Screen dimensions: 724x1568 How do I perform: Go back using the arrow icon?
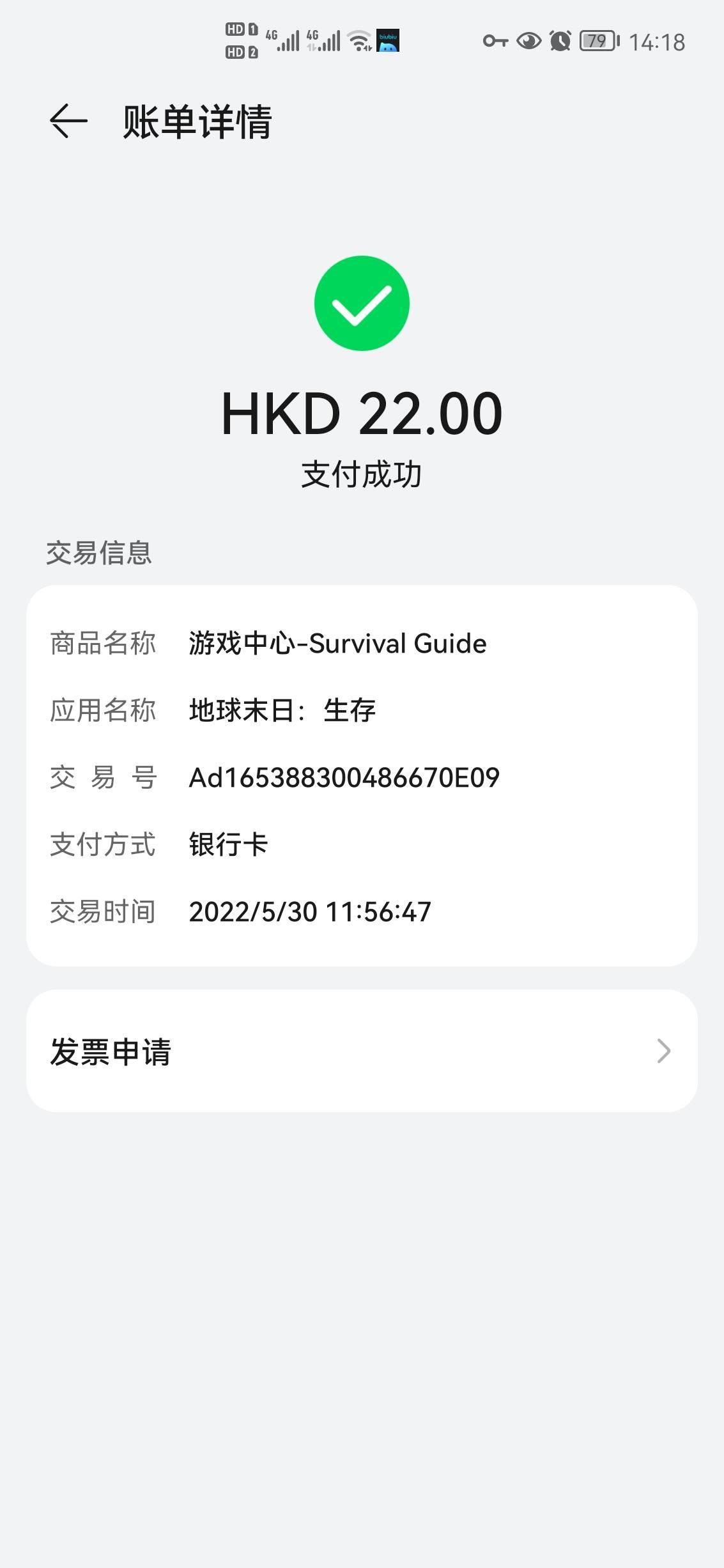coord(68,121)
